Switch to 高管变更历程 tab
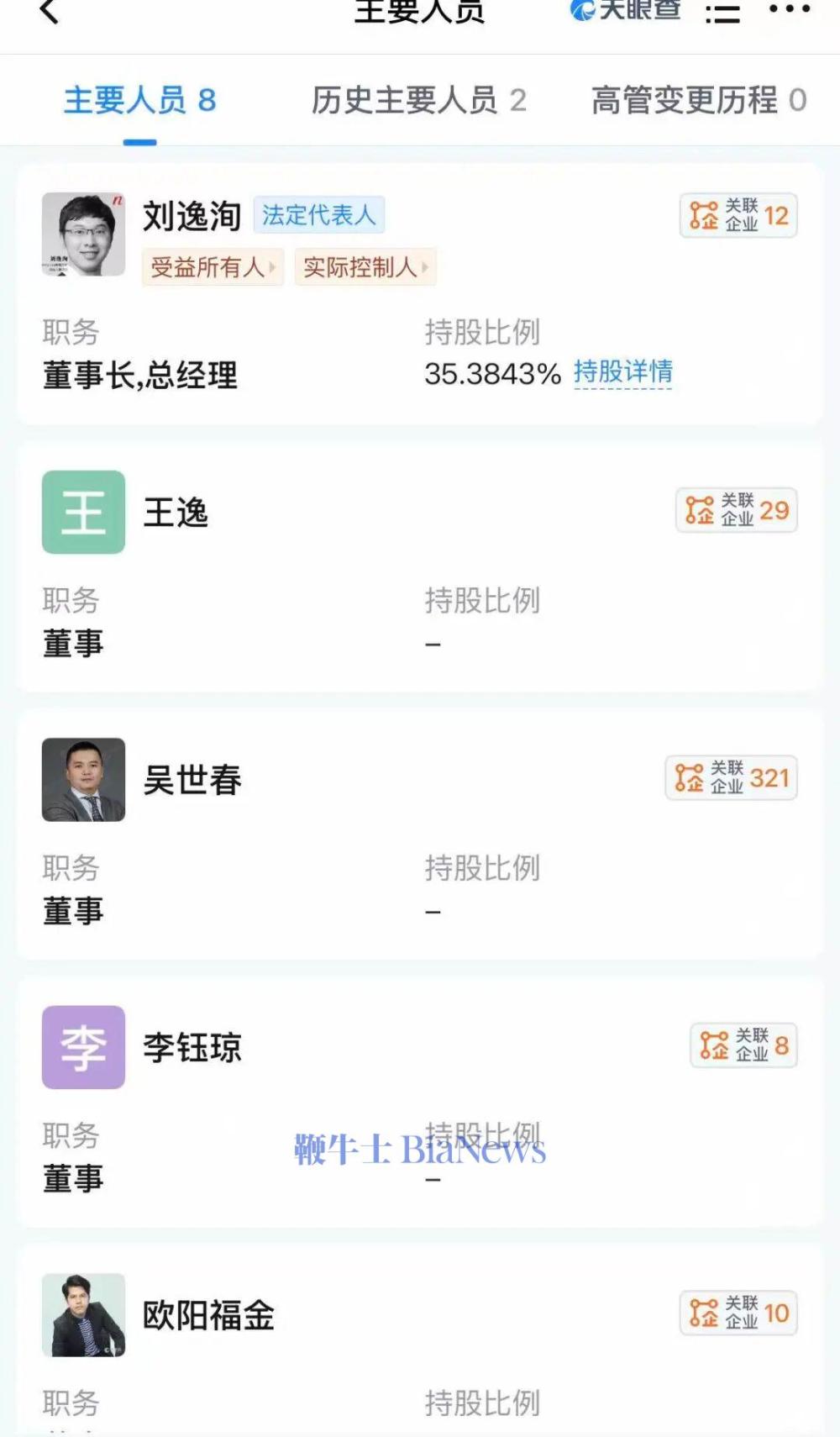 click(699, 101)
